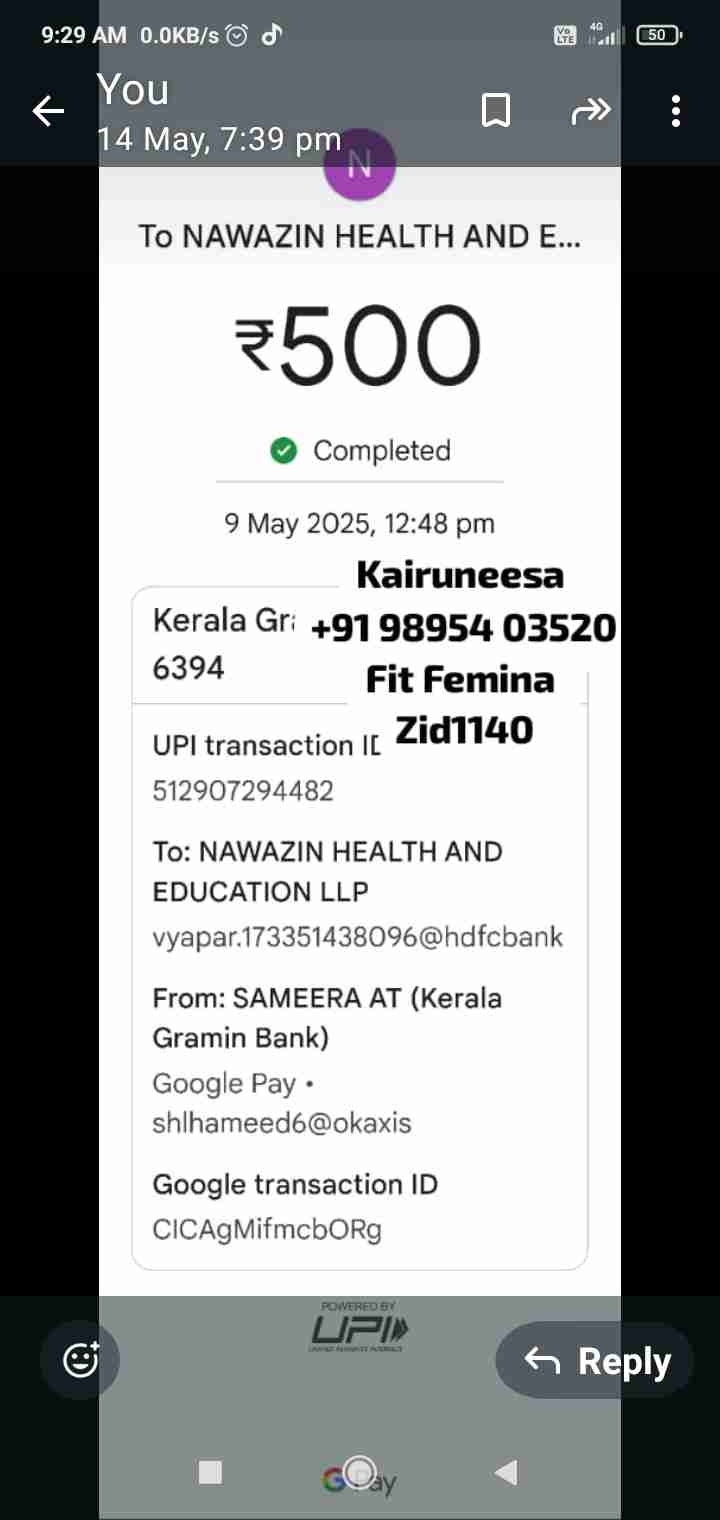The image size is (720, 1520).
Task: Go back from the image viewer
Action: click(48, 111)
